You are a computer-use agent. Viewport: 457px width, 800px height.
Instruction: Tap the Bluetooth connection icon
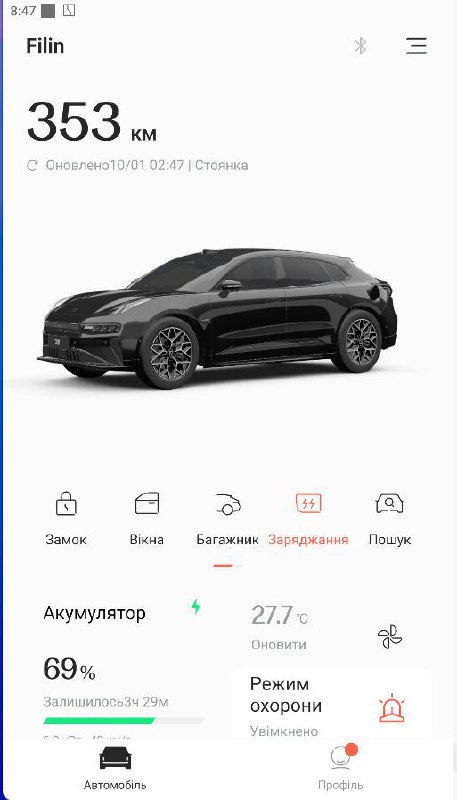361,46
